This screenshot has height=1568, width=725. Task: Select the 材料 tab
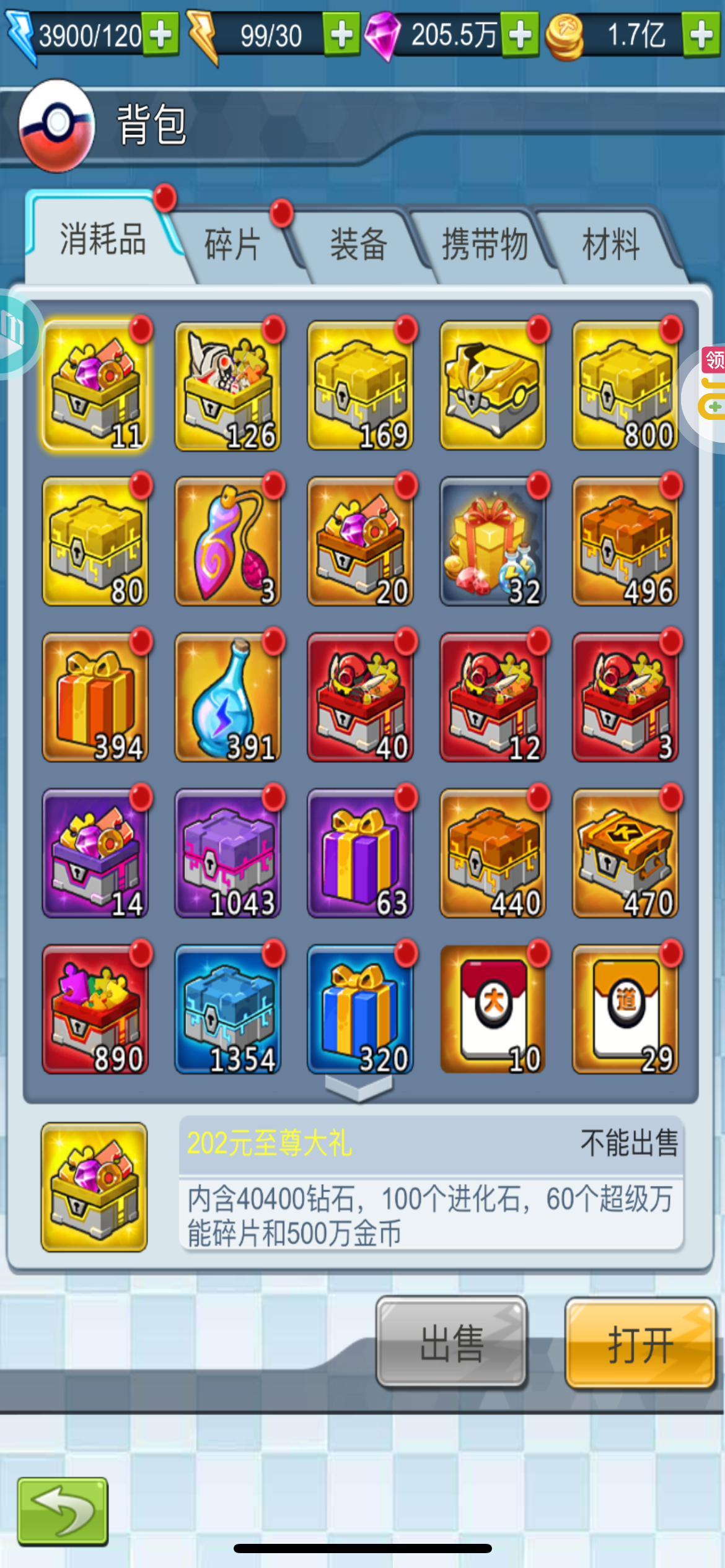pos(611,244)
